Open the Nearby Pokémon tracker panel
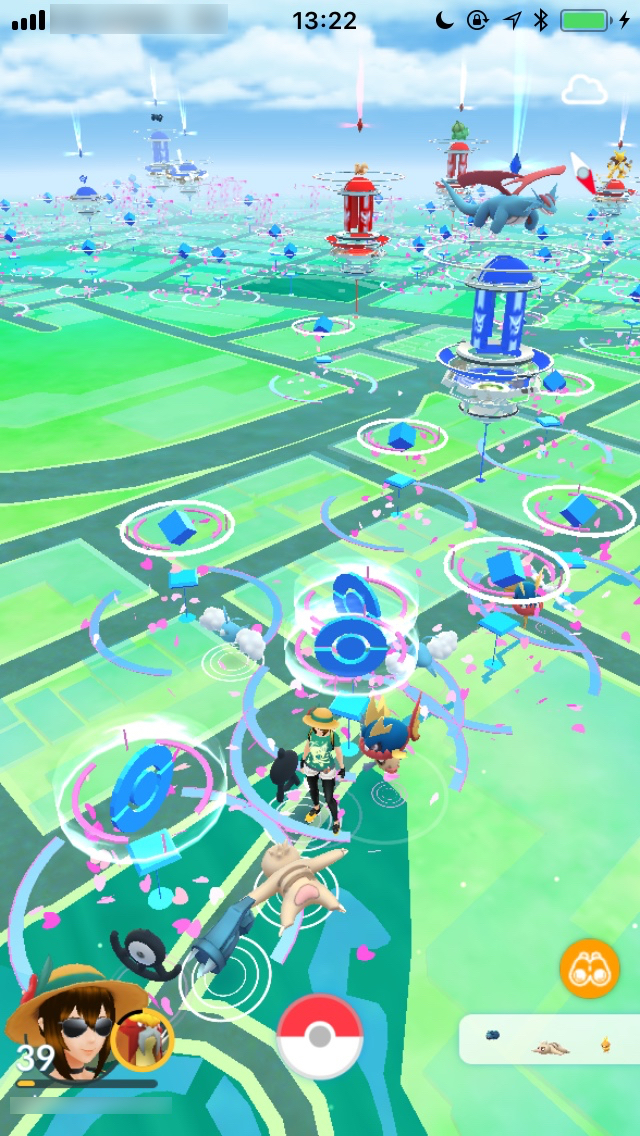This screenshot has height=1136, width=640. (549, 1039)
